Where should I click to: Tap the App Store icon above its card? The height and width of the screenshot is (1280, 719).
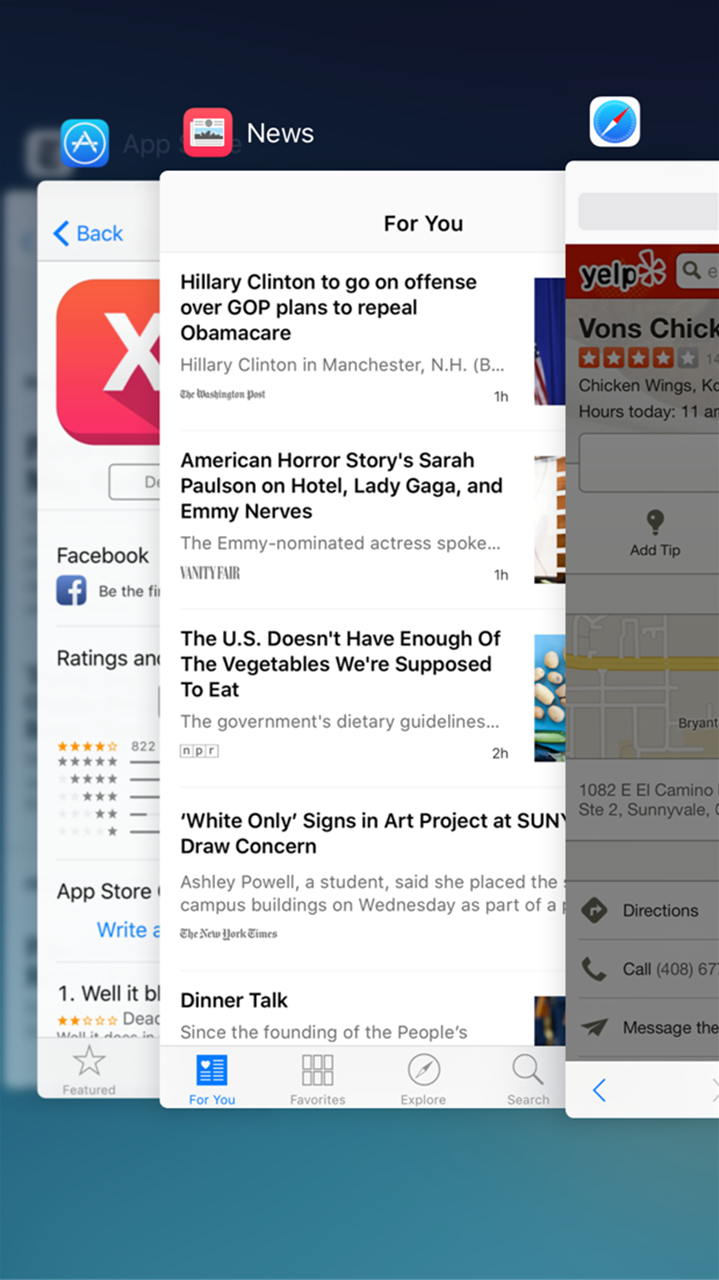pyautogui.click(x=85, y=144)
